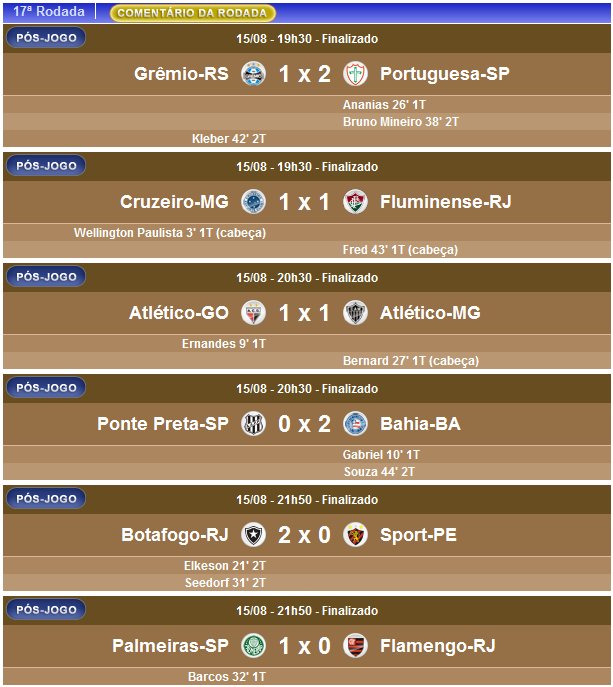This screenshot has width=613, height=687.
Task: Open Pós-Jogo for Cruzeiro-MG vs Fluminense-RJ
Action: pyautogui.click(x=46, y=165)
